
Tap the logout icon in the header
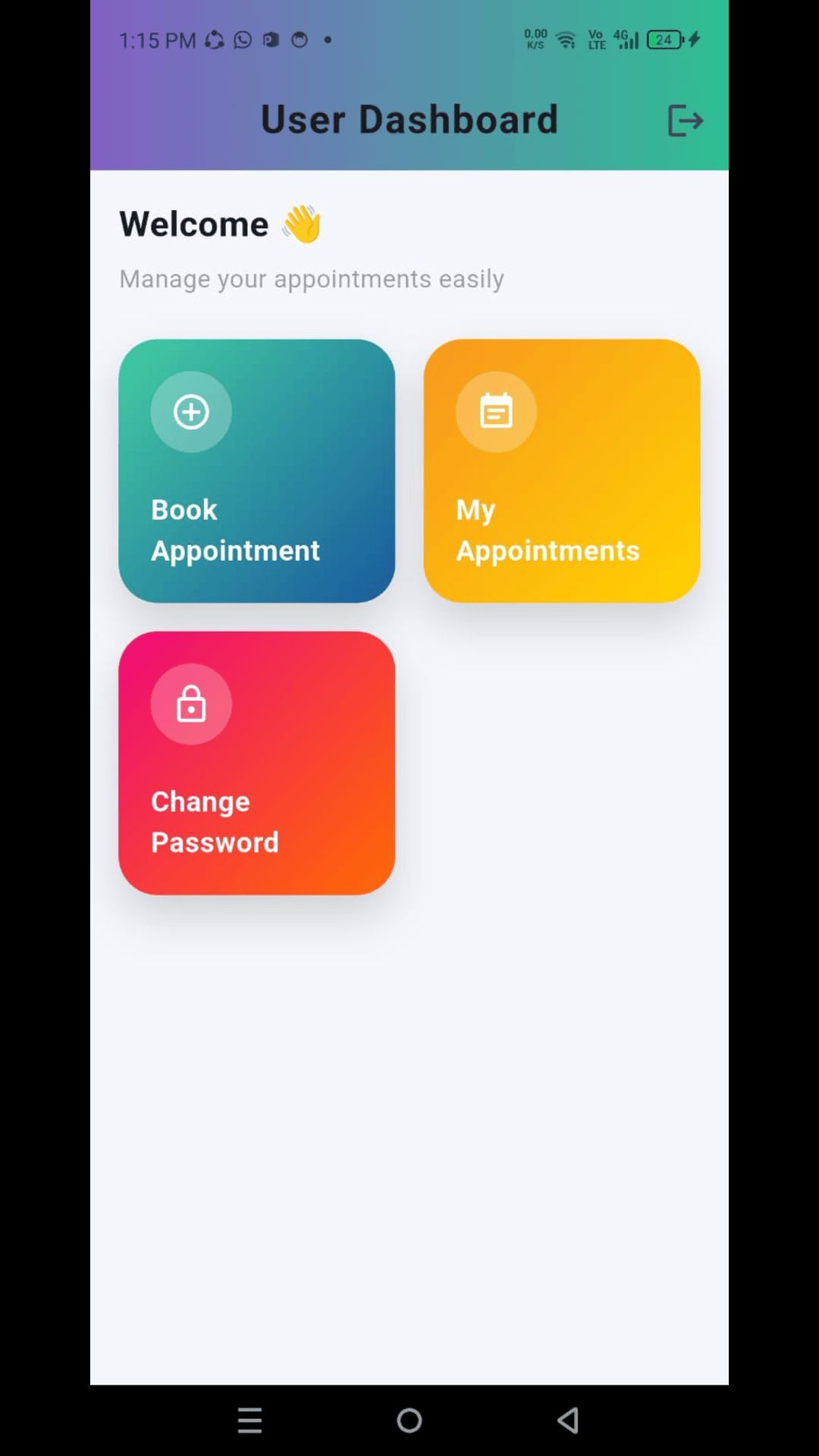click(685, 121)
